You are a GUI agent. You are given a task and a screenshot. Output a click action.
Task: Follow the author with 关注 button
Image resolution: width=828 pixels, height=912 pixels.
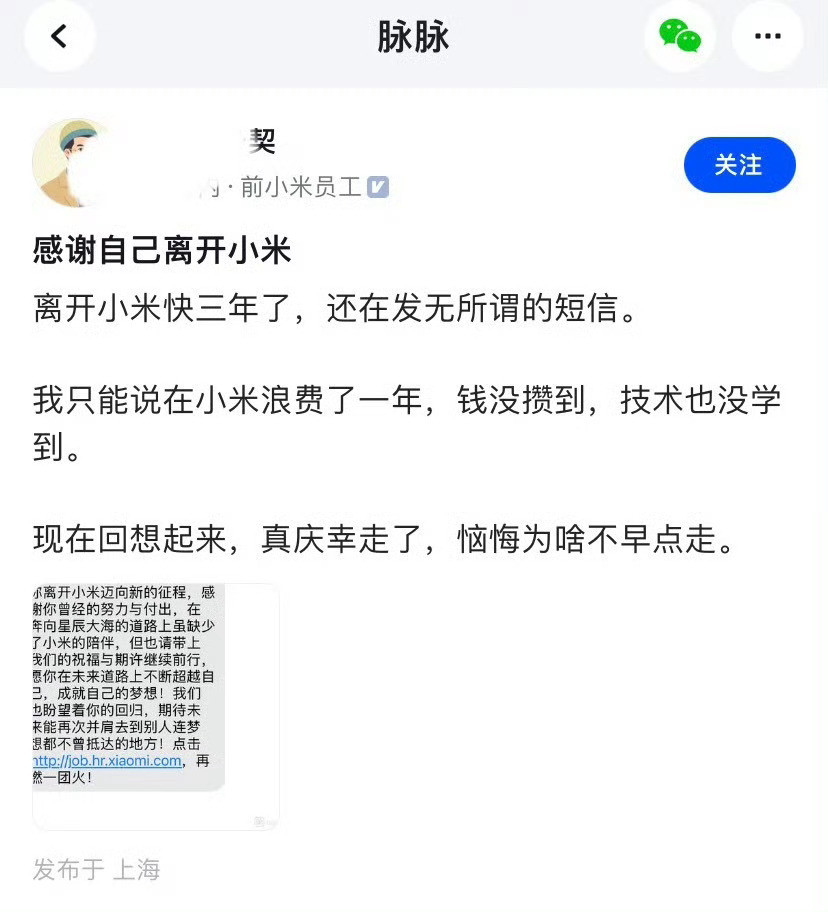click(x=739, y=165)
